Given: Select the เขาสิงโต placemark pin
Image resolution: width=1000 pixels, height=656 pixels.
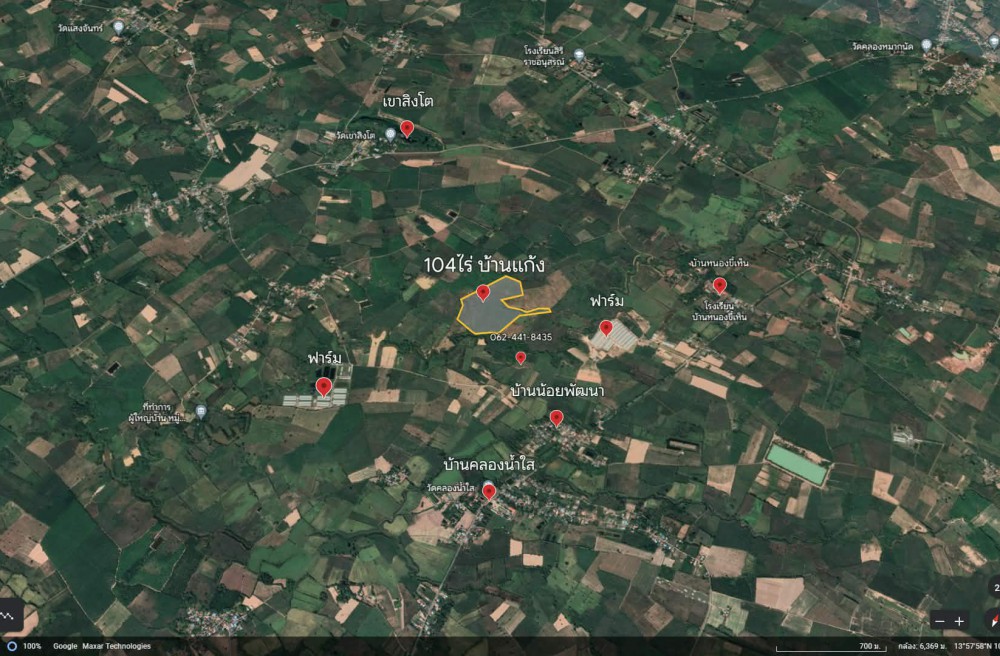Looking at the screenshot, I should [407, 128].
